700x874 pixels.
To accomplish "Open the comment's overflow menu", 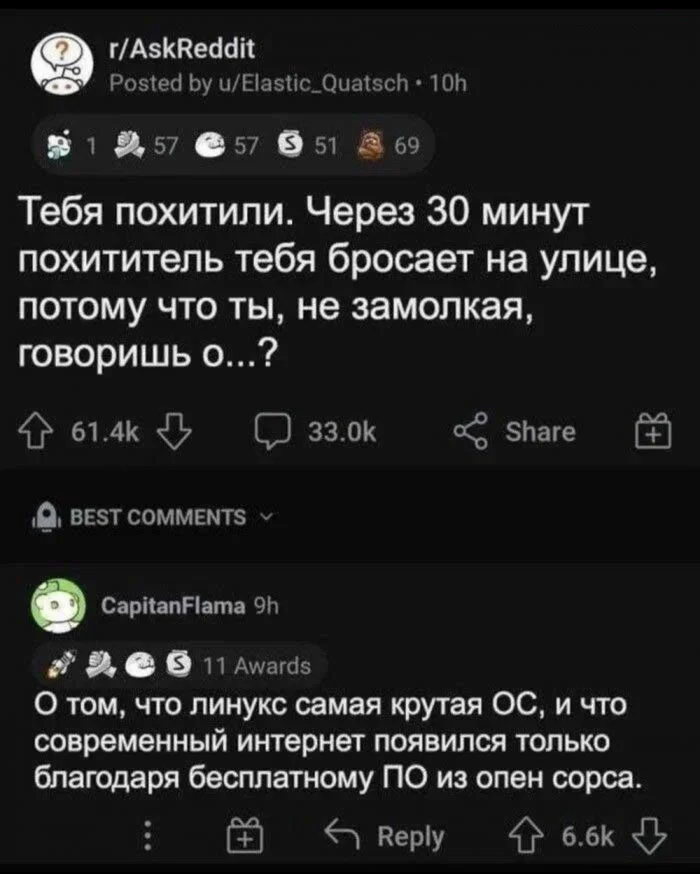I will (x=147, y=837).
